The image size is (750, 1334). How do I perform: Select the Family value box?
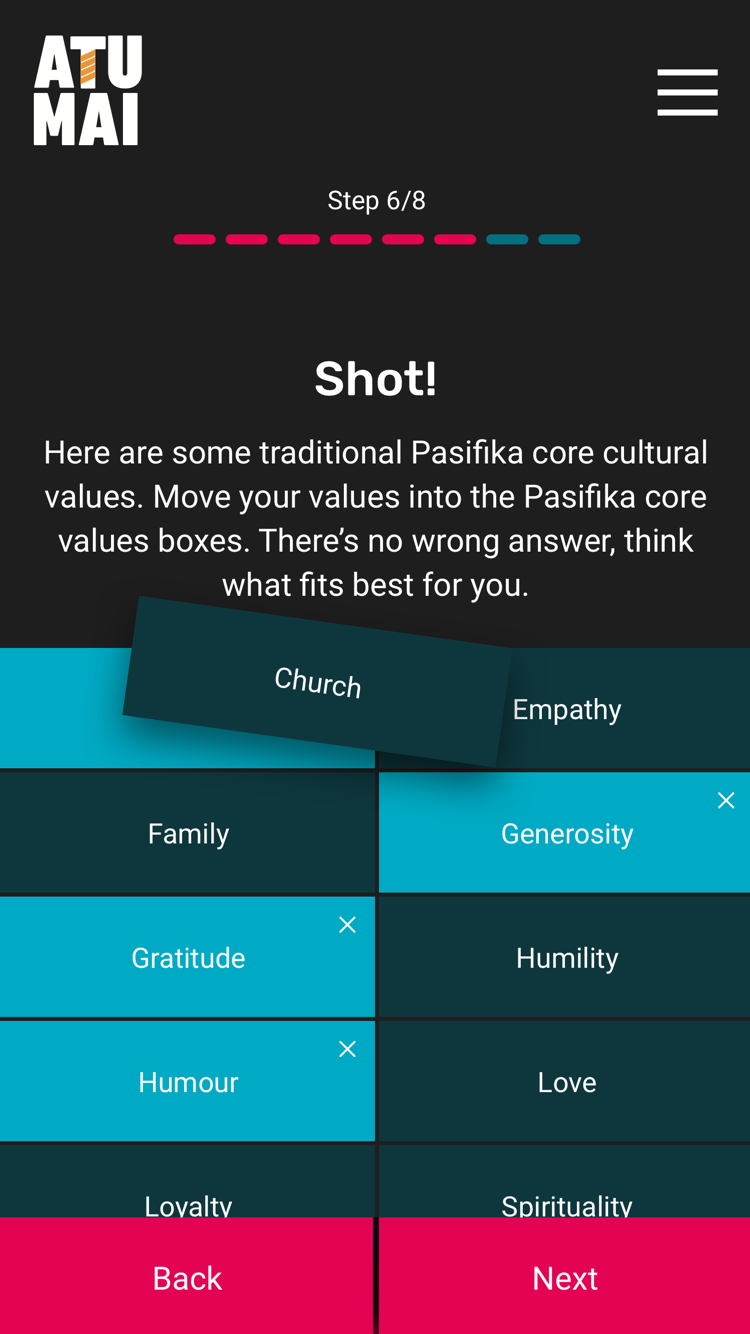pyautogui.click(x=188, y=833)
